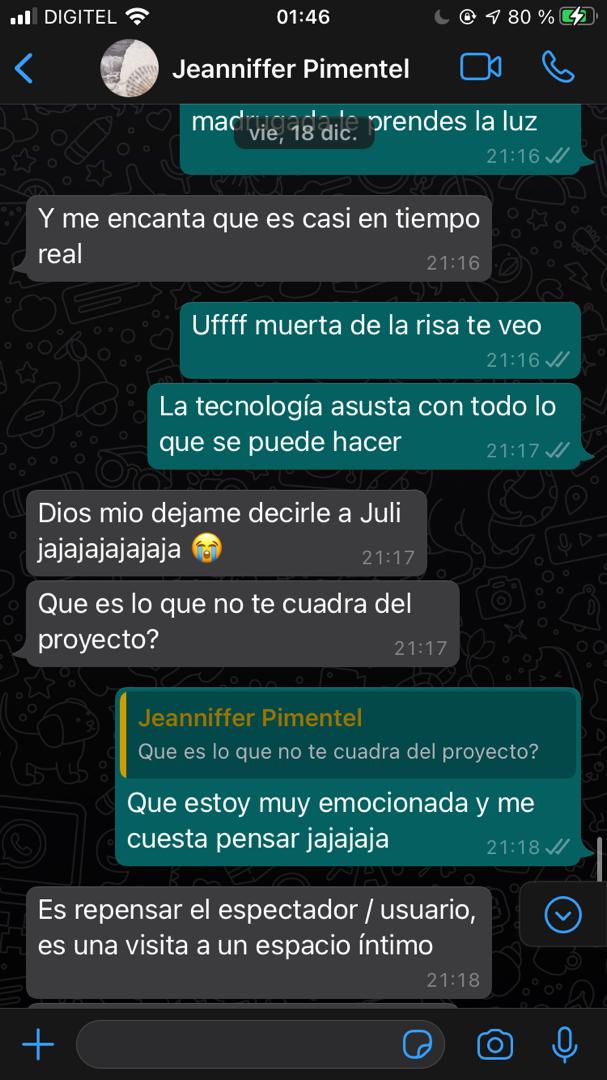This screenshot has height=1080, width=607.
Task: Jump to the quoted message about the proyecto
Action: pyautogui.click(x=347, y=735)
